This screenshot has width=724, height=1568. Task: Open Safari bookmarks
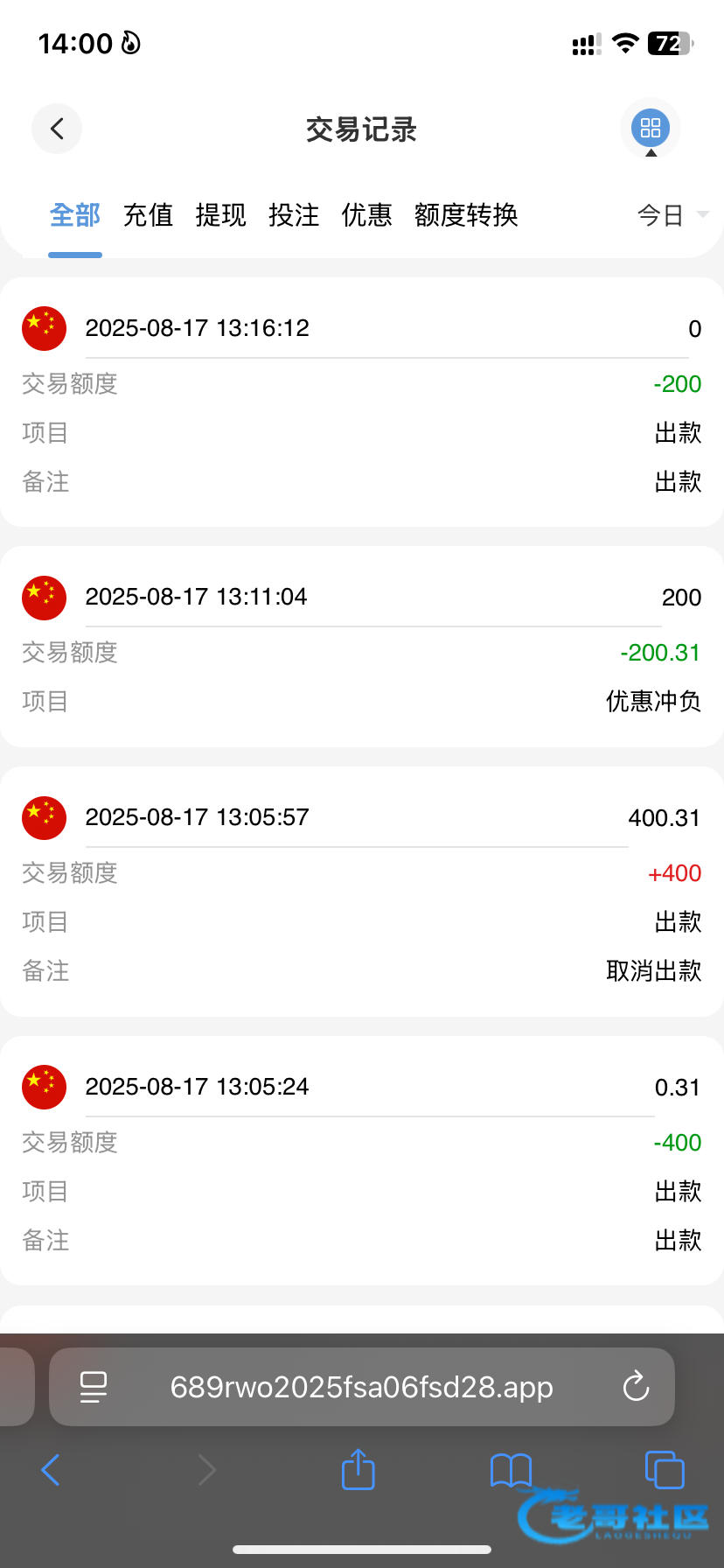click(x=512, y=1470)
